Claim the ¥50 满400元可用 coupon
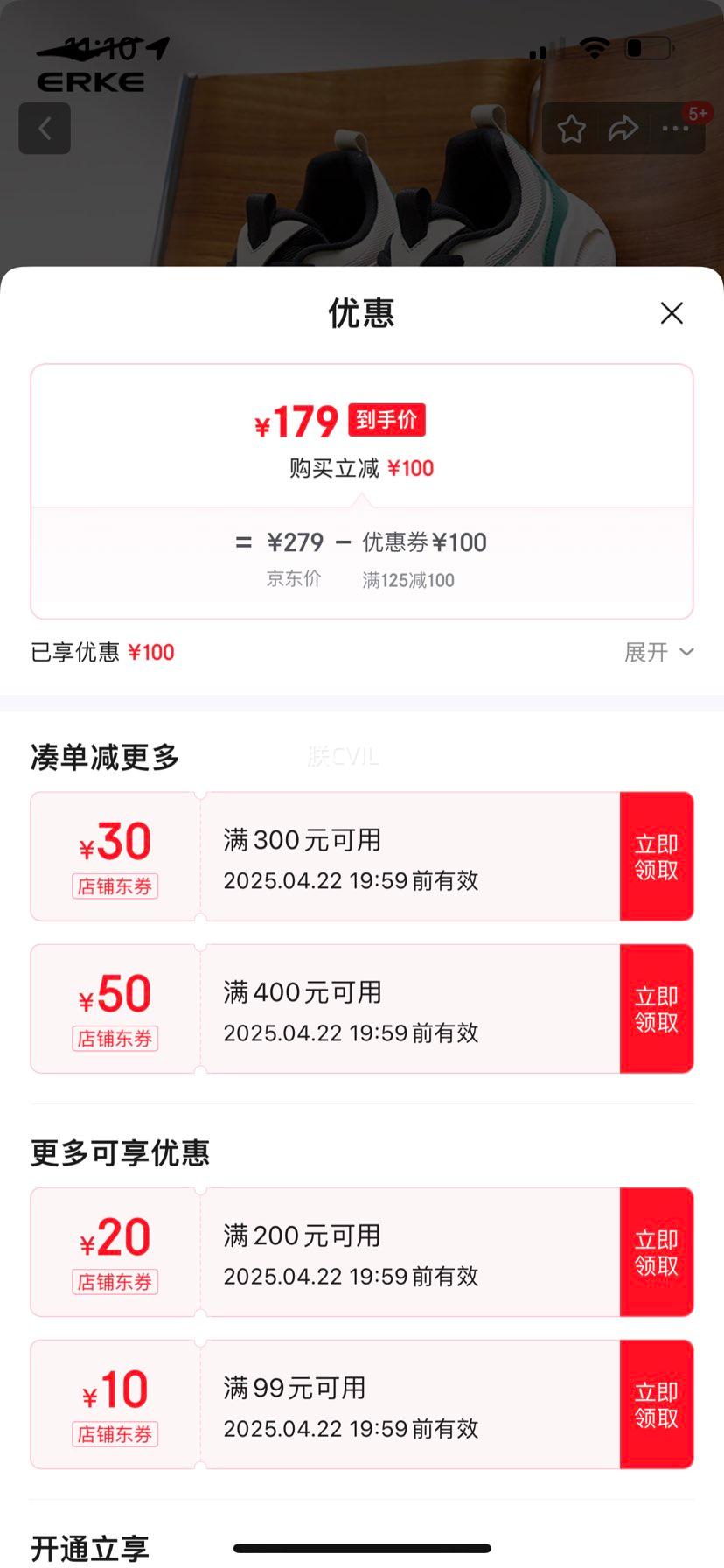Screen dimensions: 724x1568 click(x=656, y=1008)
